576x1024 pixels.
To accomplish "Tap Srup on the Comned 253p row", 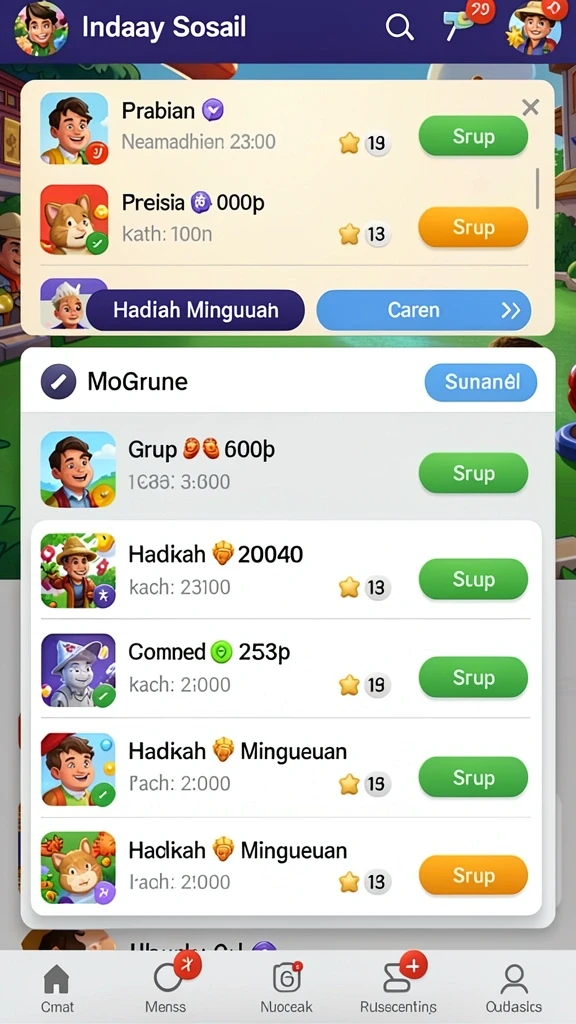I will tap(473, 677).
